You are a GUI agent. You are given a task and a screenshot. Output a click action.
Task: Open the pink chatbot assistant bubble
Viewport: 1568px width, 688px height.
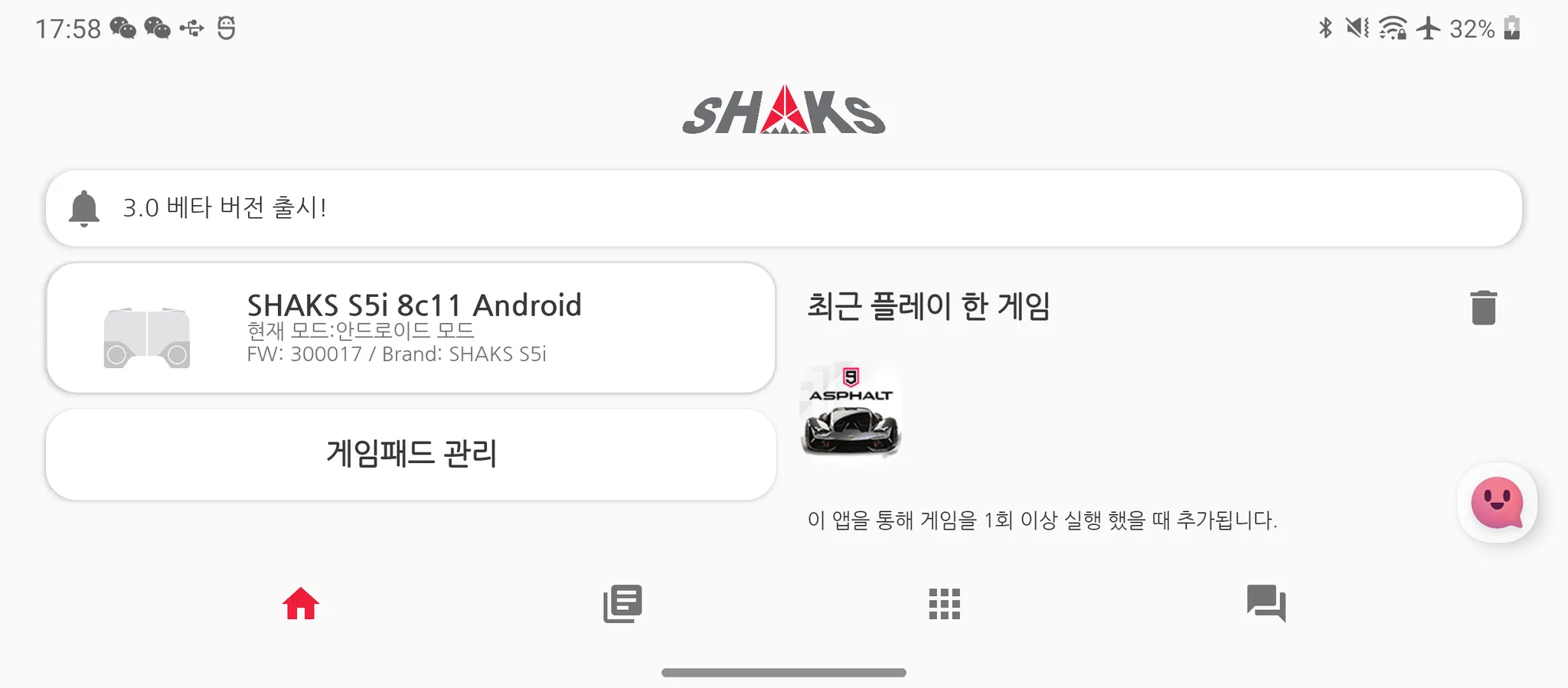[1497, 503]
